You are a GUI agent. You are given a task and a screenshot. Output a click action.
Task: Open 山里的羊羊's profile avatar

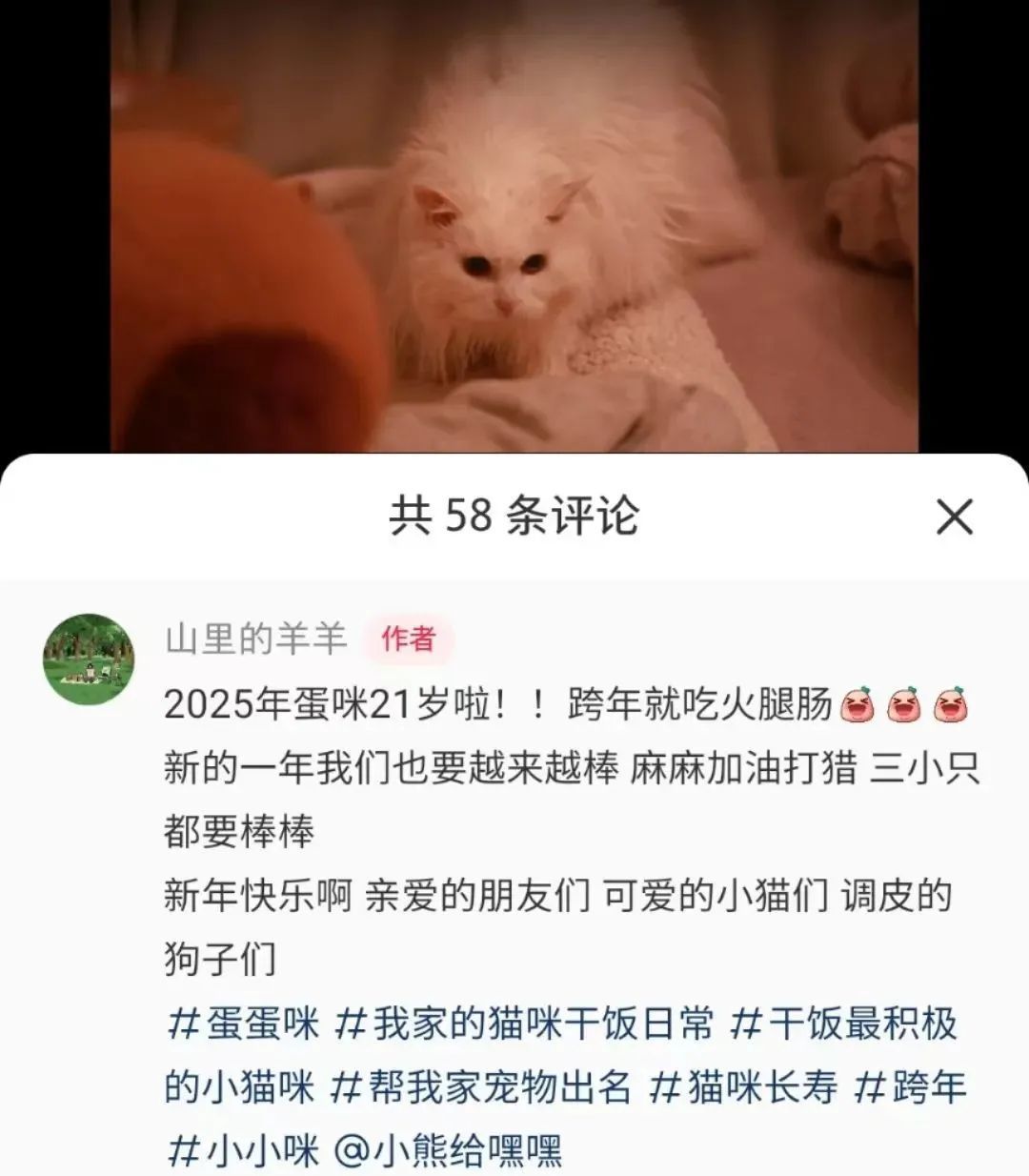click(x=89, y=659)
